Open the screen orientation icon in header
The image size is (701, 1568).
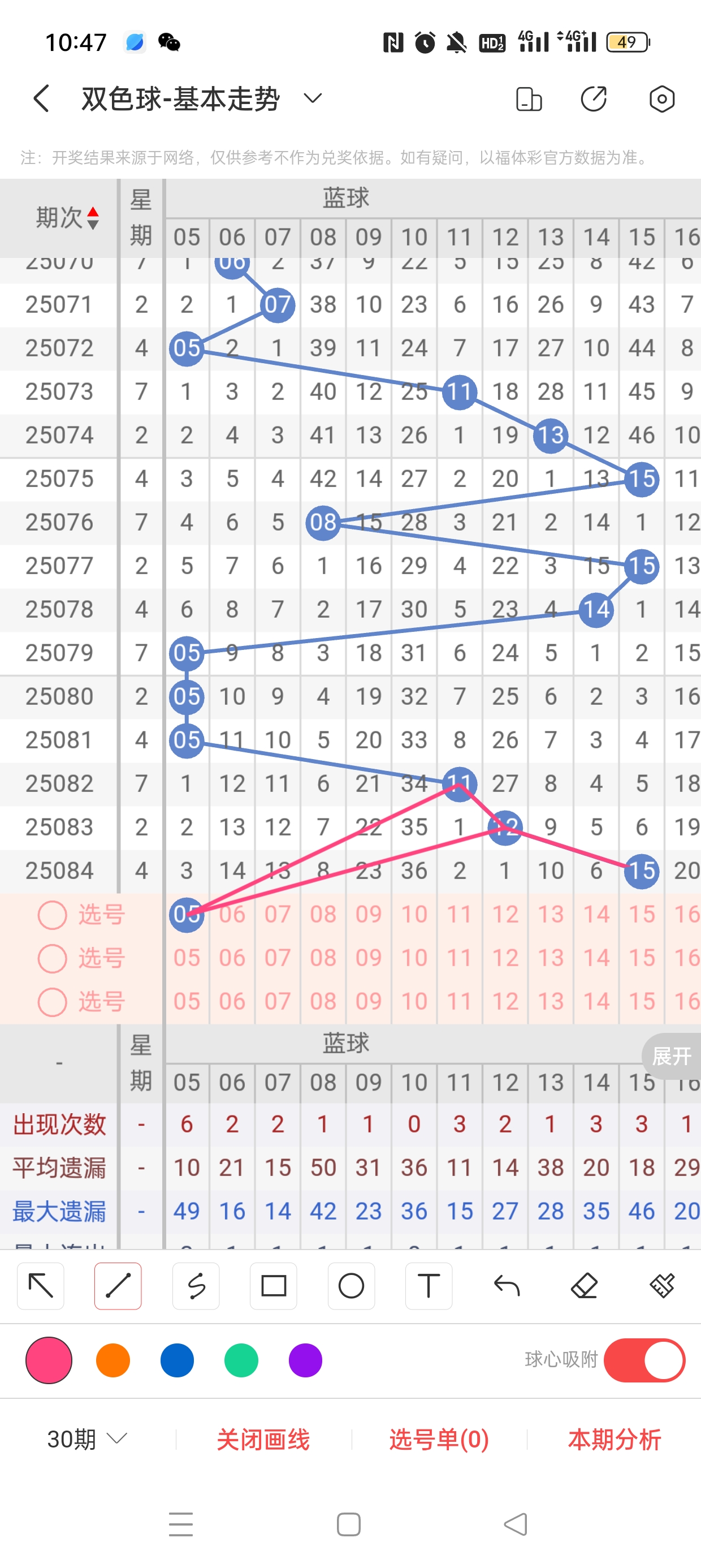528,99
